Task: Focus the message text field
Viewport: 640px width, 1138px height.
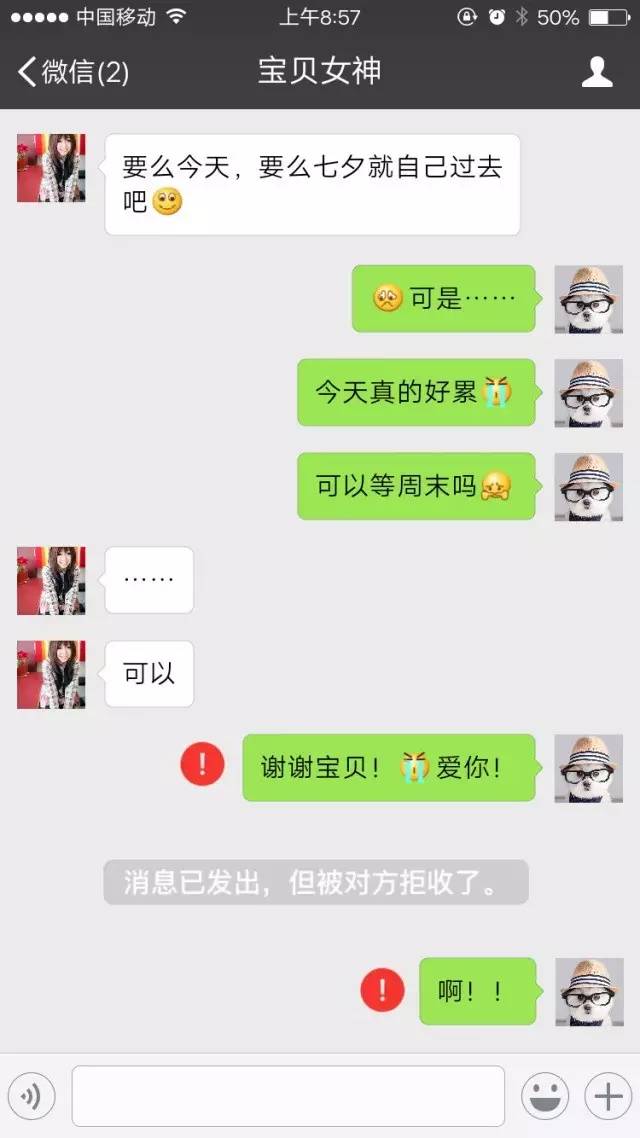Action: coord(288,1096)
